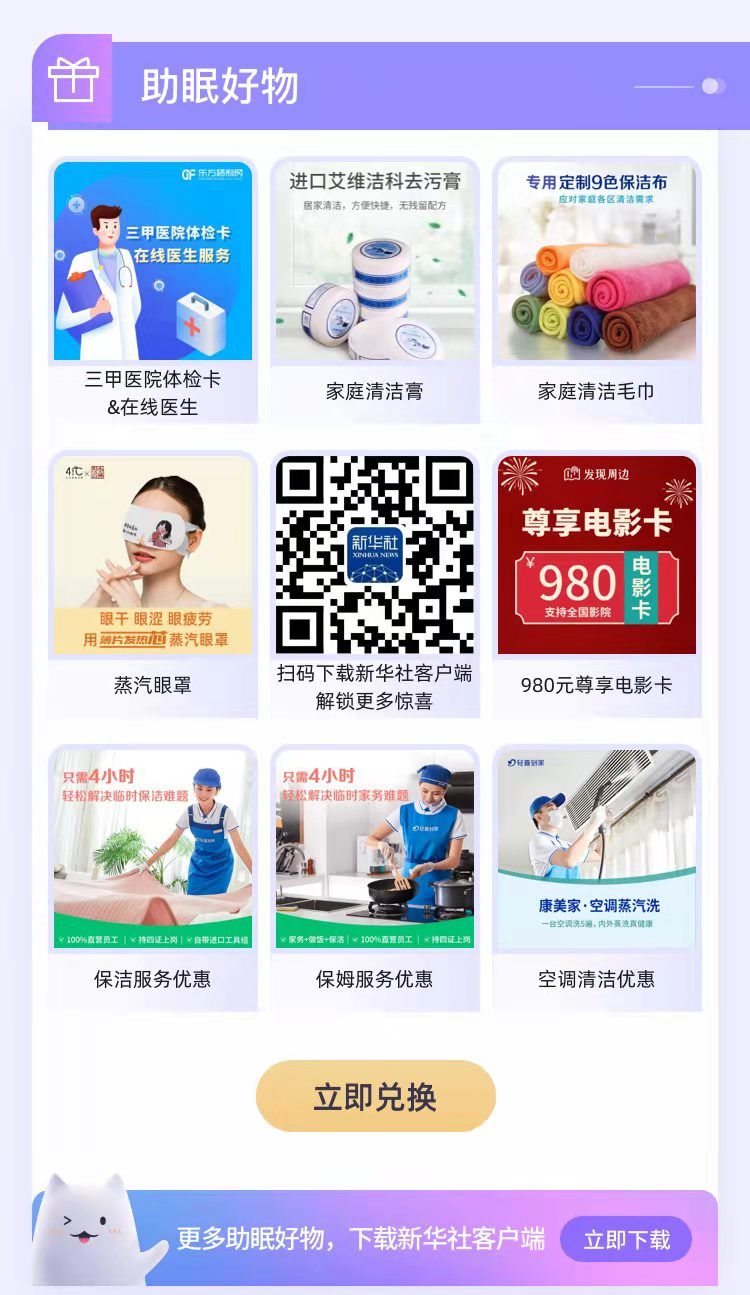Screen dimensions: 750x1295
Task: Tap the 立即兑换 button
Action: click(x=375, y=1096)
